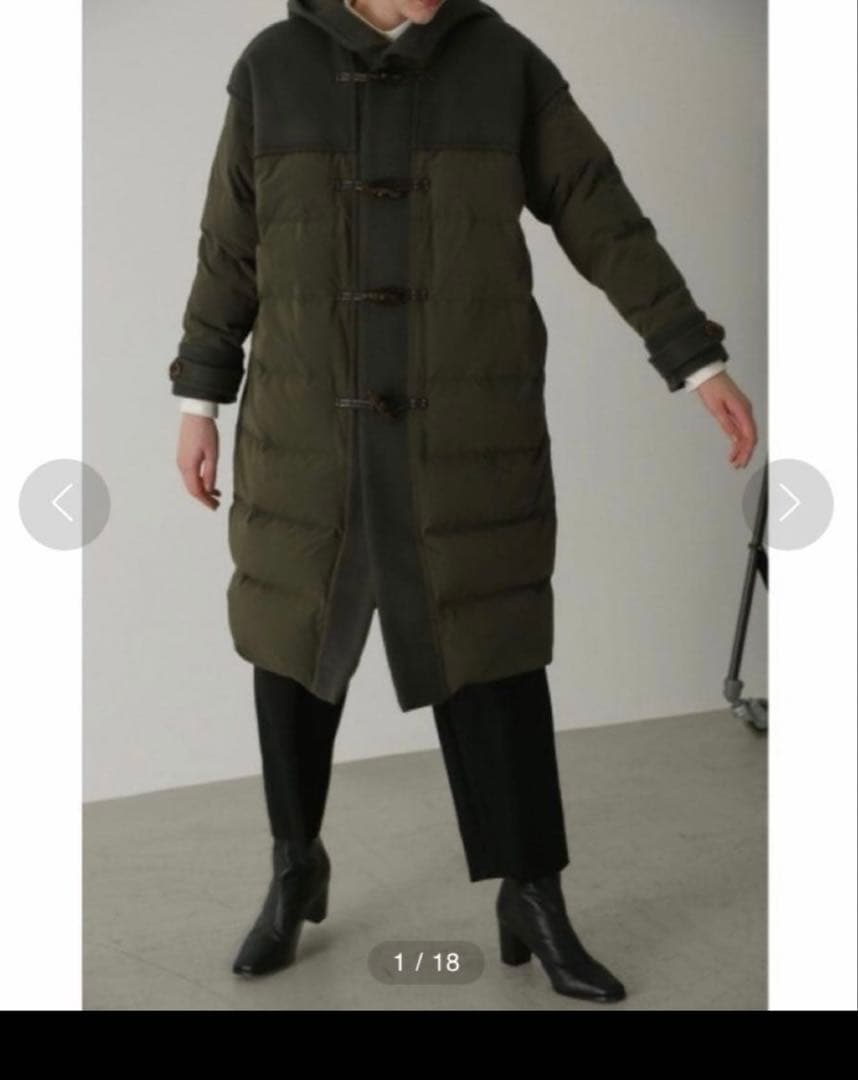Go to the next product photo
The height and width of the screenshot is (1080, 858).
pos(787,504)
